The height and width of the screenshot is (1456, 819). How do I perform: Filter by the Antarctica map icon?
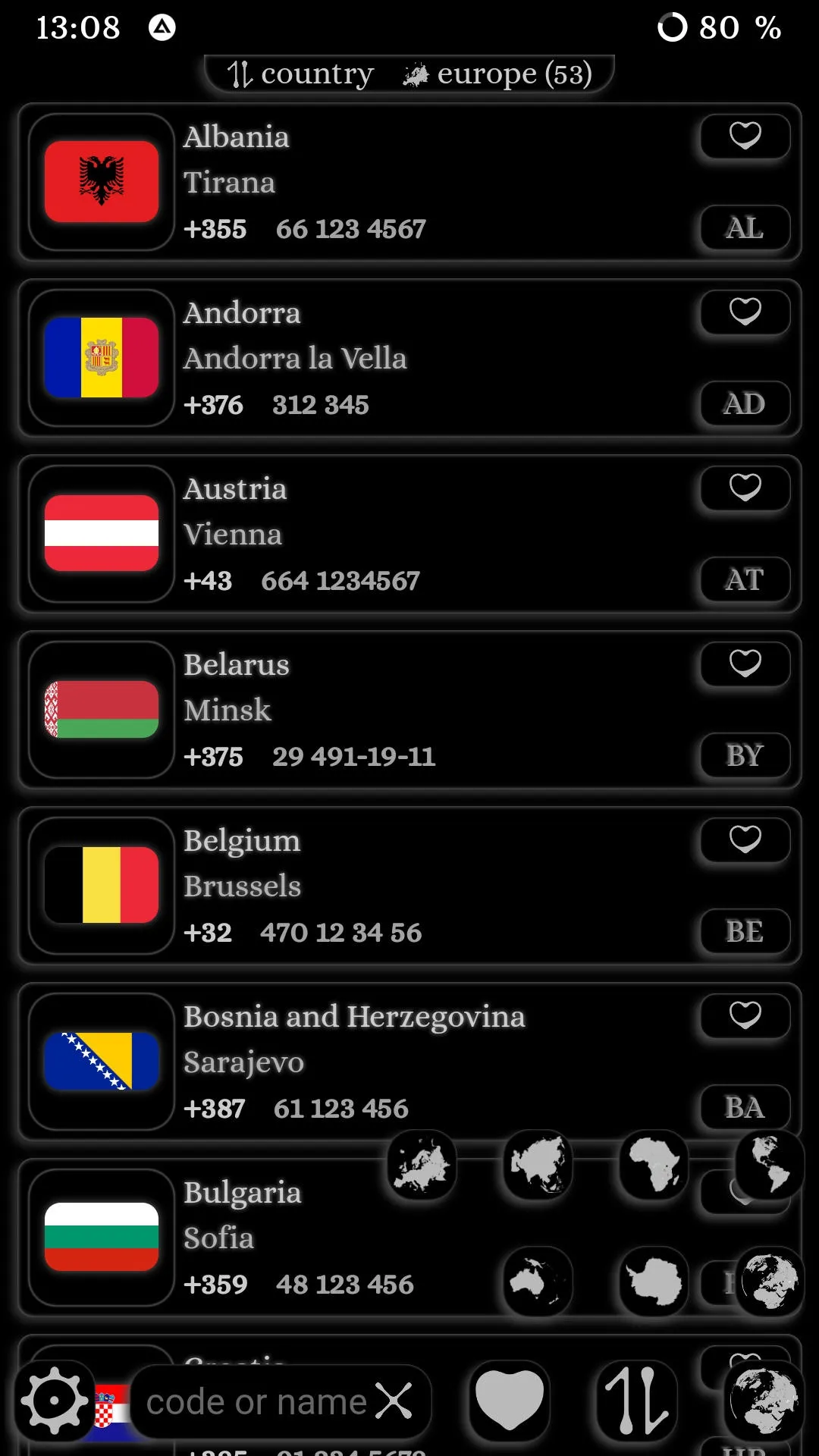[654, 1282]
